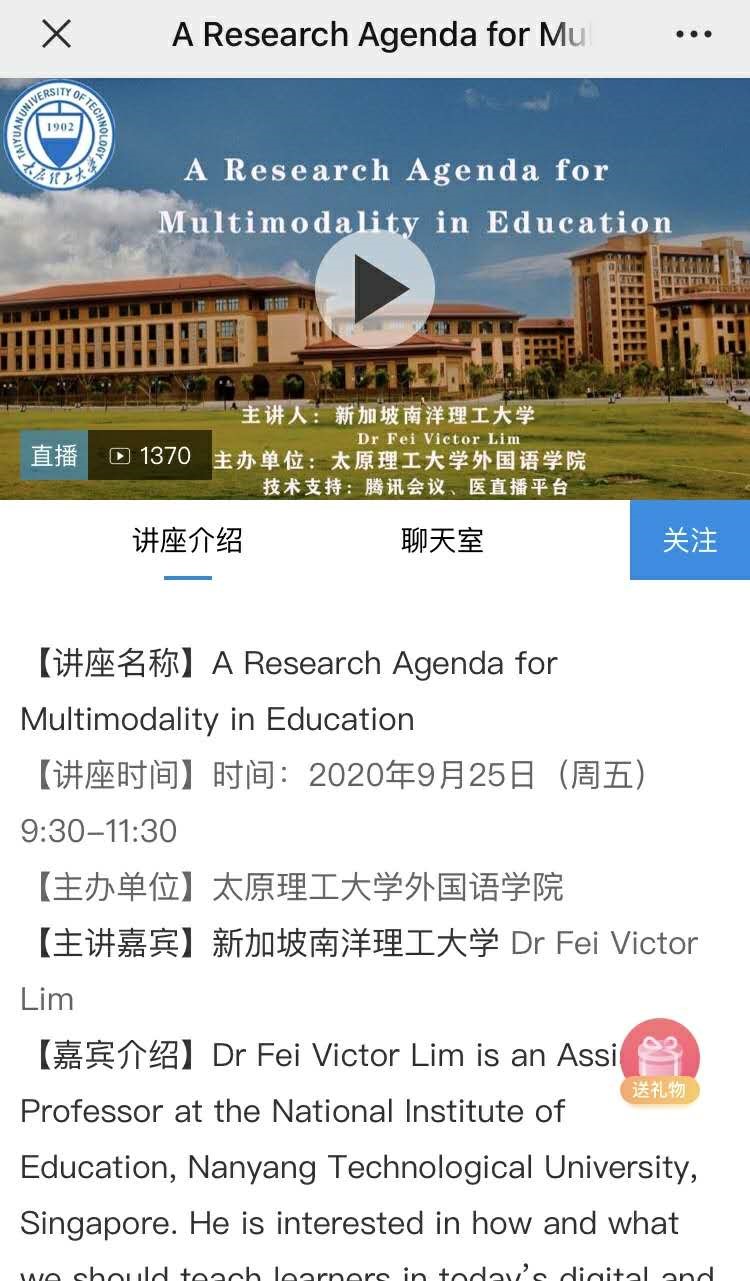Select the 讲座介绍 tab

point(188,541)
